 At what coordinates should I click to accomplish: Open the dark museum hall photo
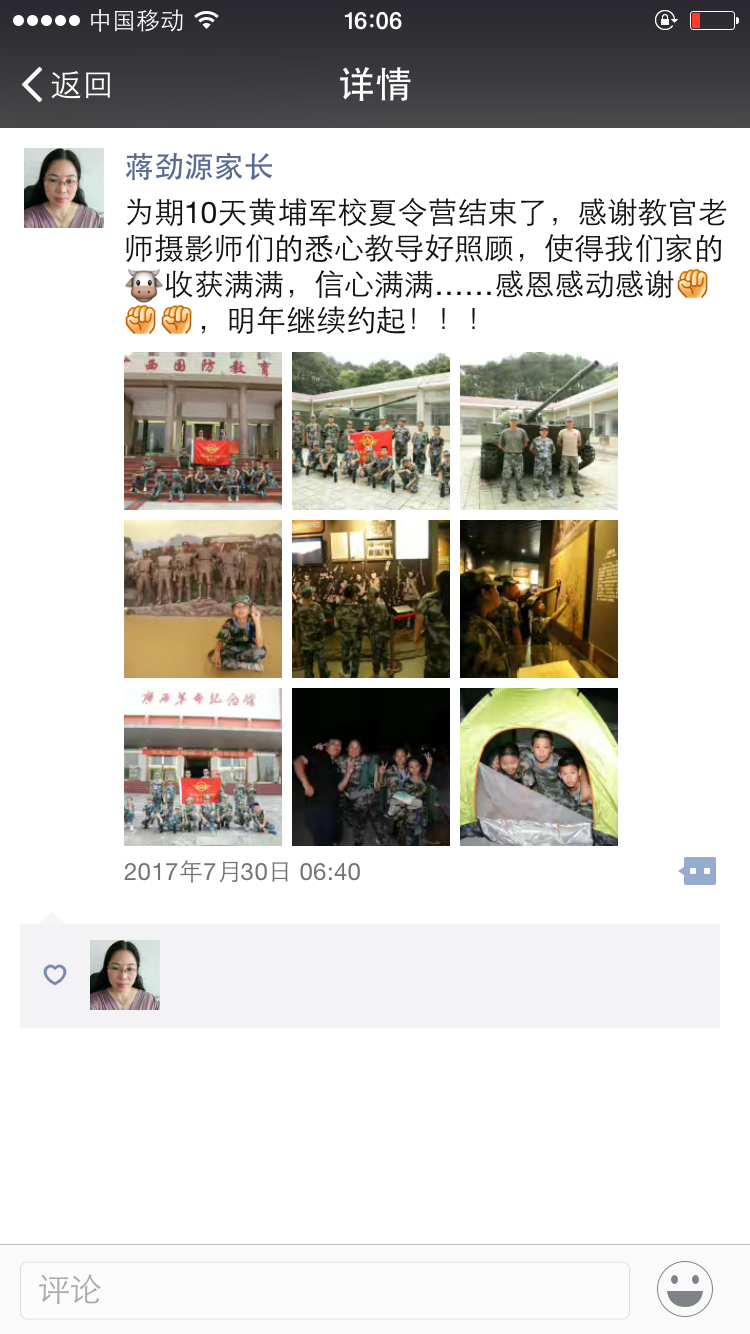pyautogui.click(x=371, y=599)
